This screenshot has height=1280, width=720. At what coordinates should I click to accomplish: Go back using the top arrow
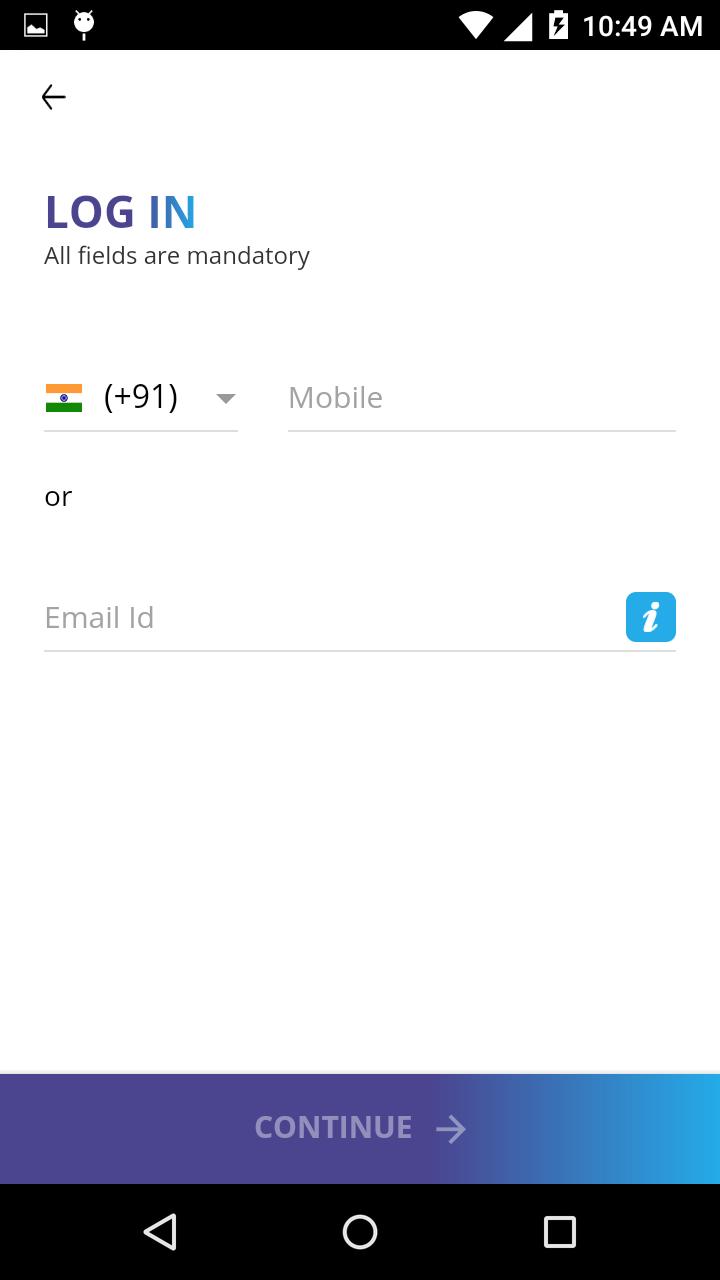(53, 97)
